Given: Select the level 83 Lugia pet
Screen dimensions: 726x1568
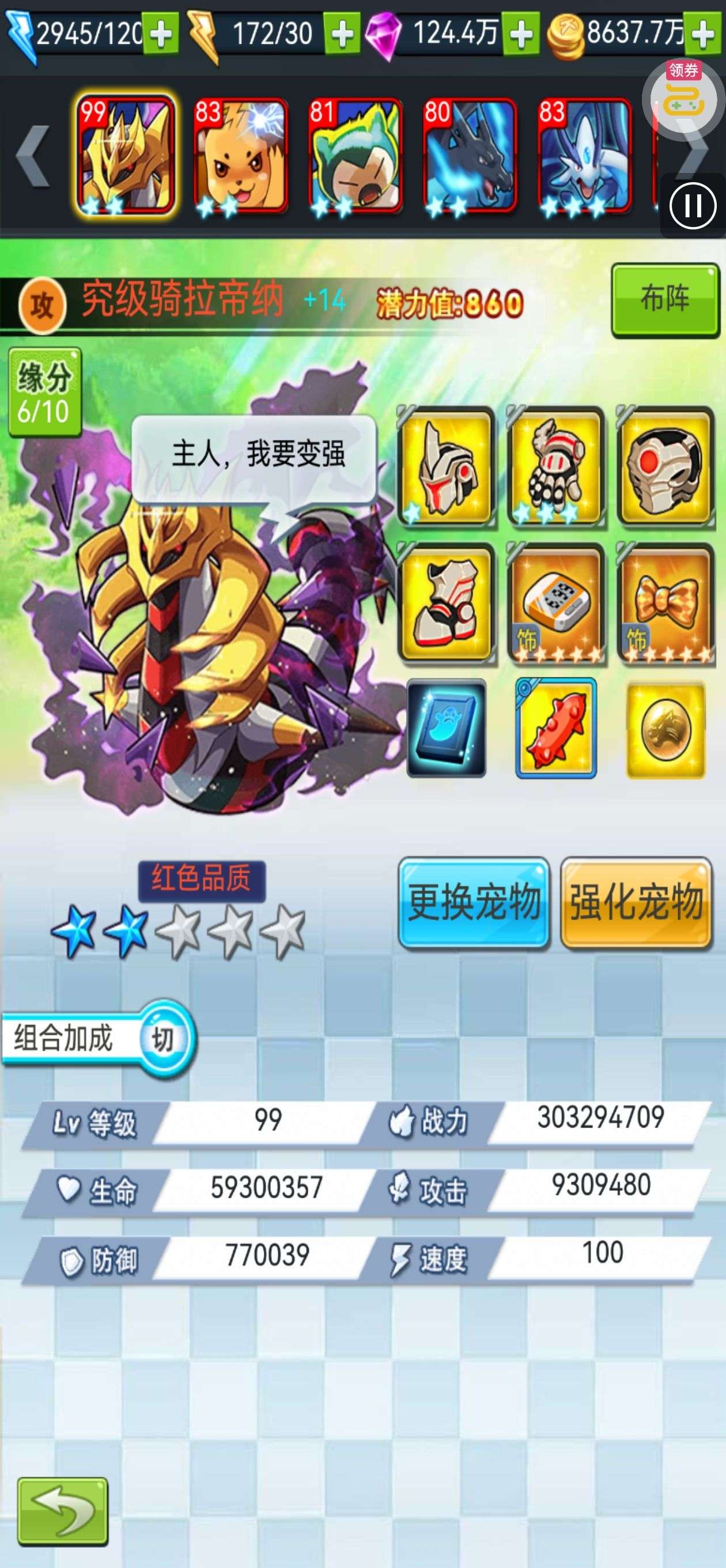Looking at the screenshot, I should 584,156.
